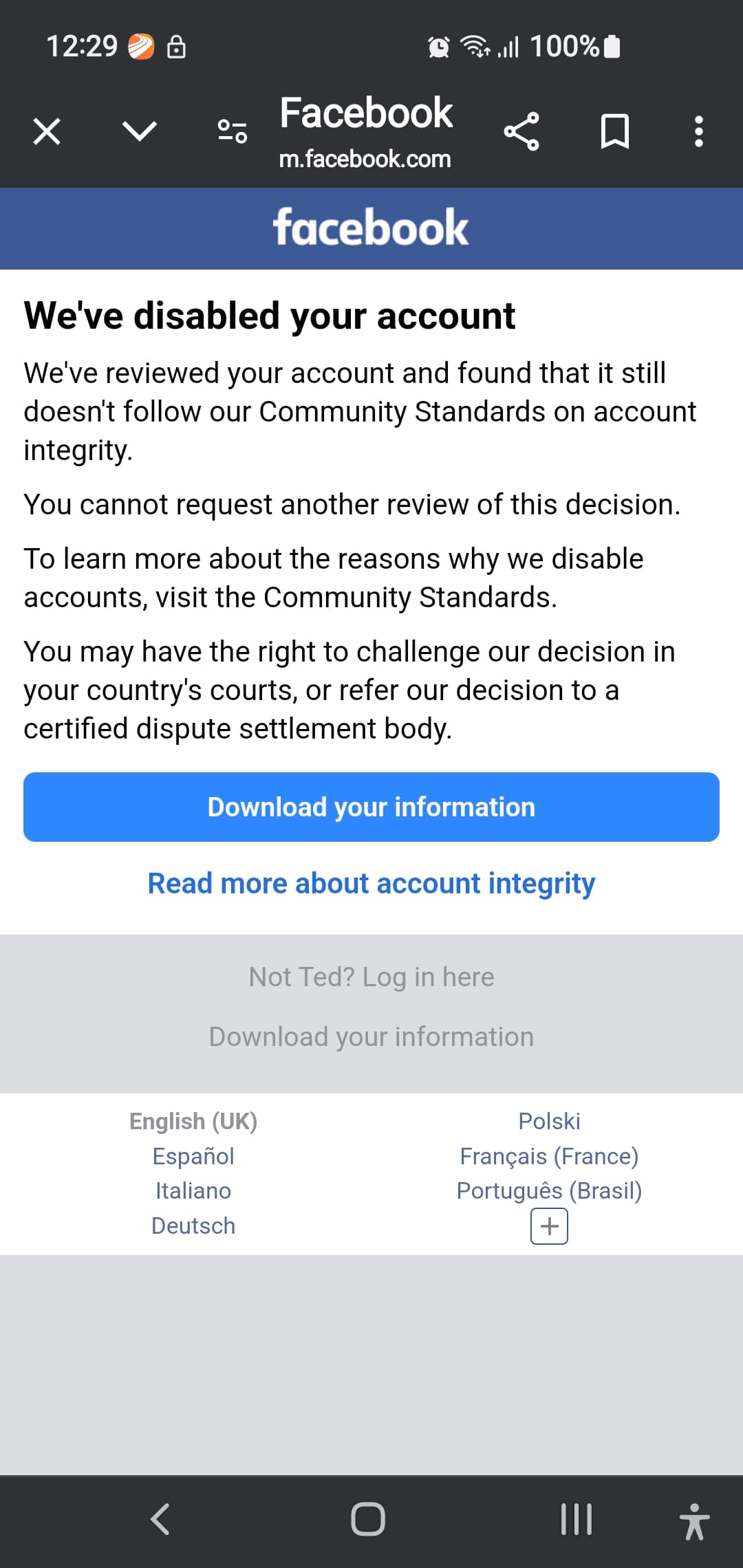Switch language to Italiano
The width and height of the screenshot is (743, 1568).
coord(193,1190)
